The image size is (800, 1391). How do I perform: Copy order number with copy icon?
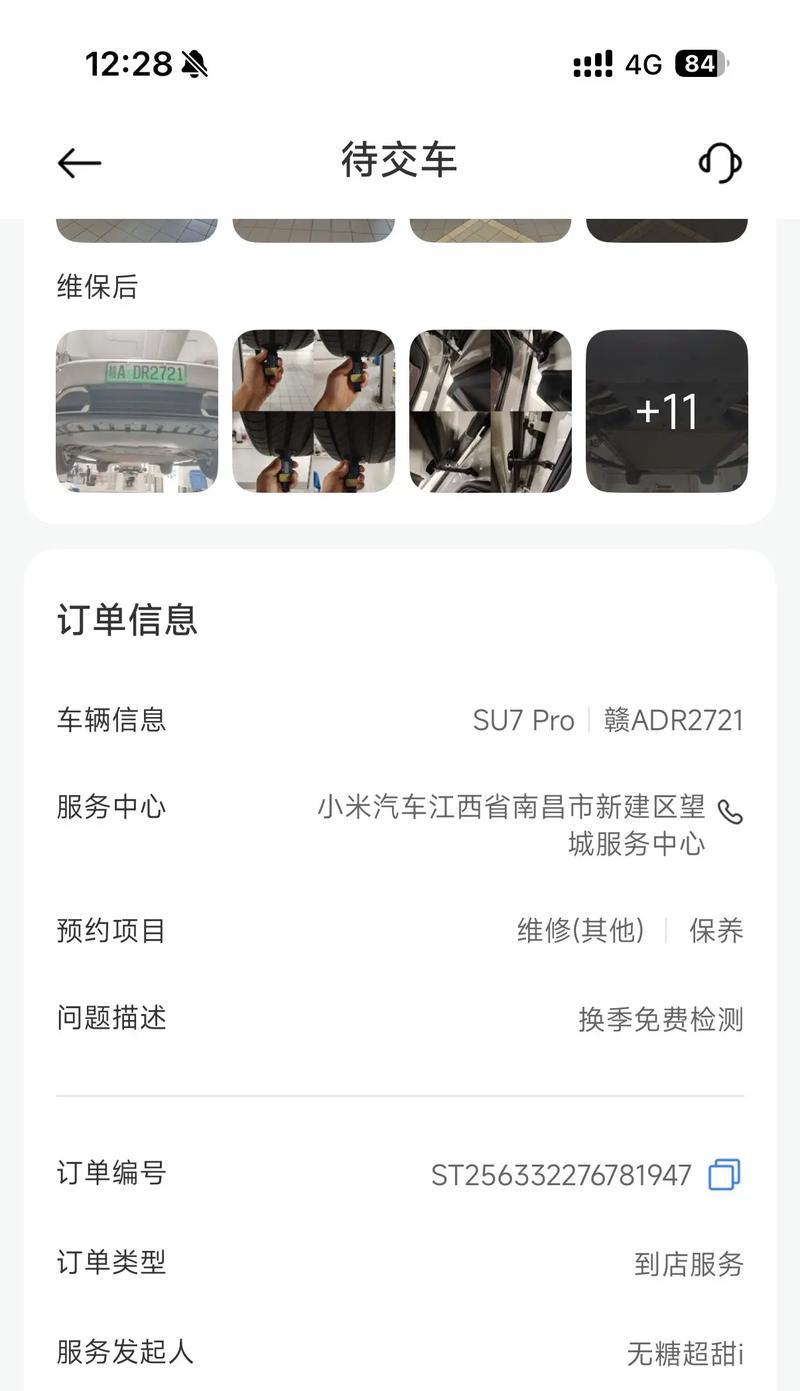[723, 1173]
